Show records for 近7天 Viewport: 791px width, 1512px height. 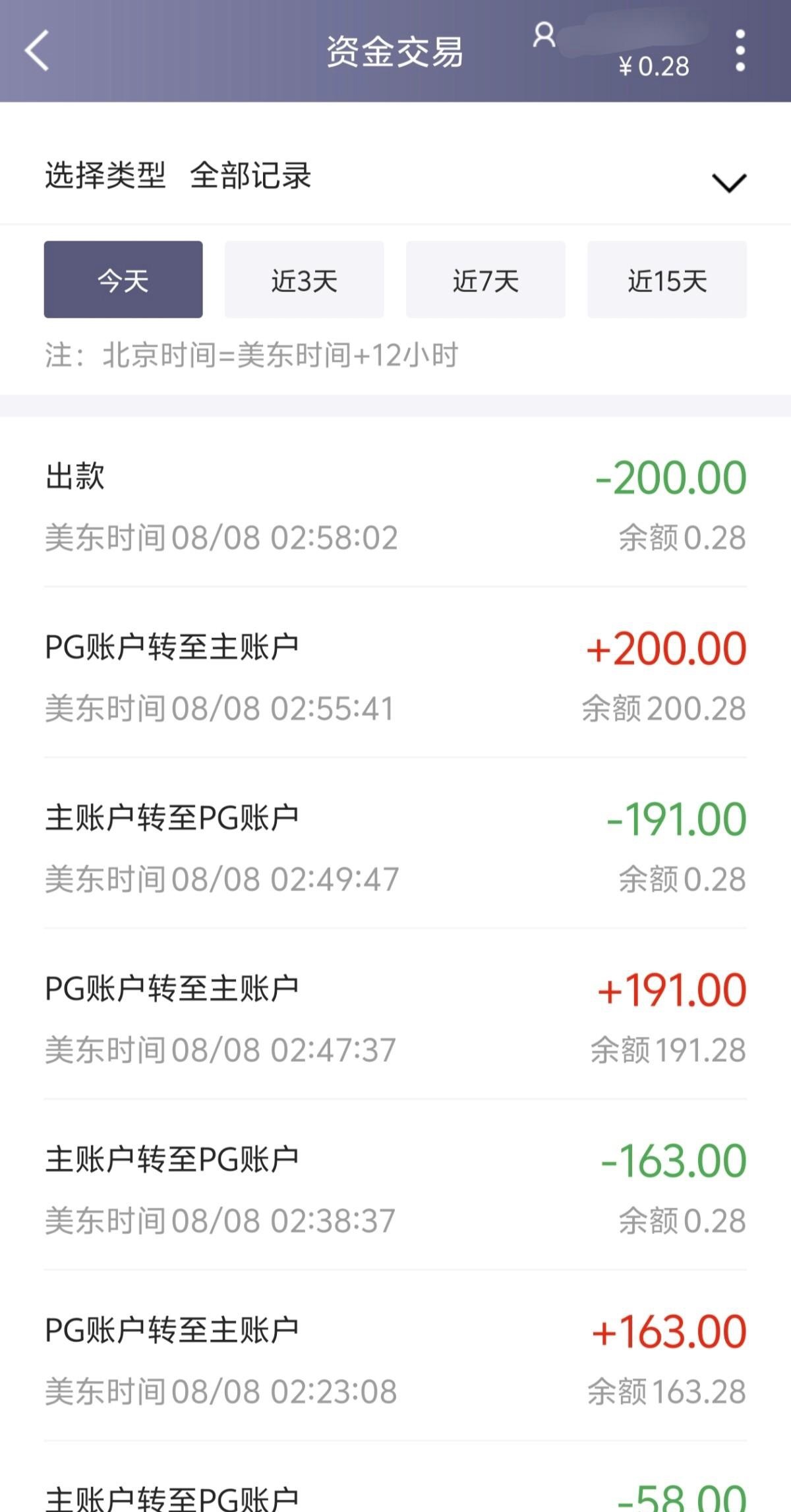485,279
